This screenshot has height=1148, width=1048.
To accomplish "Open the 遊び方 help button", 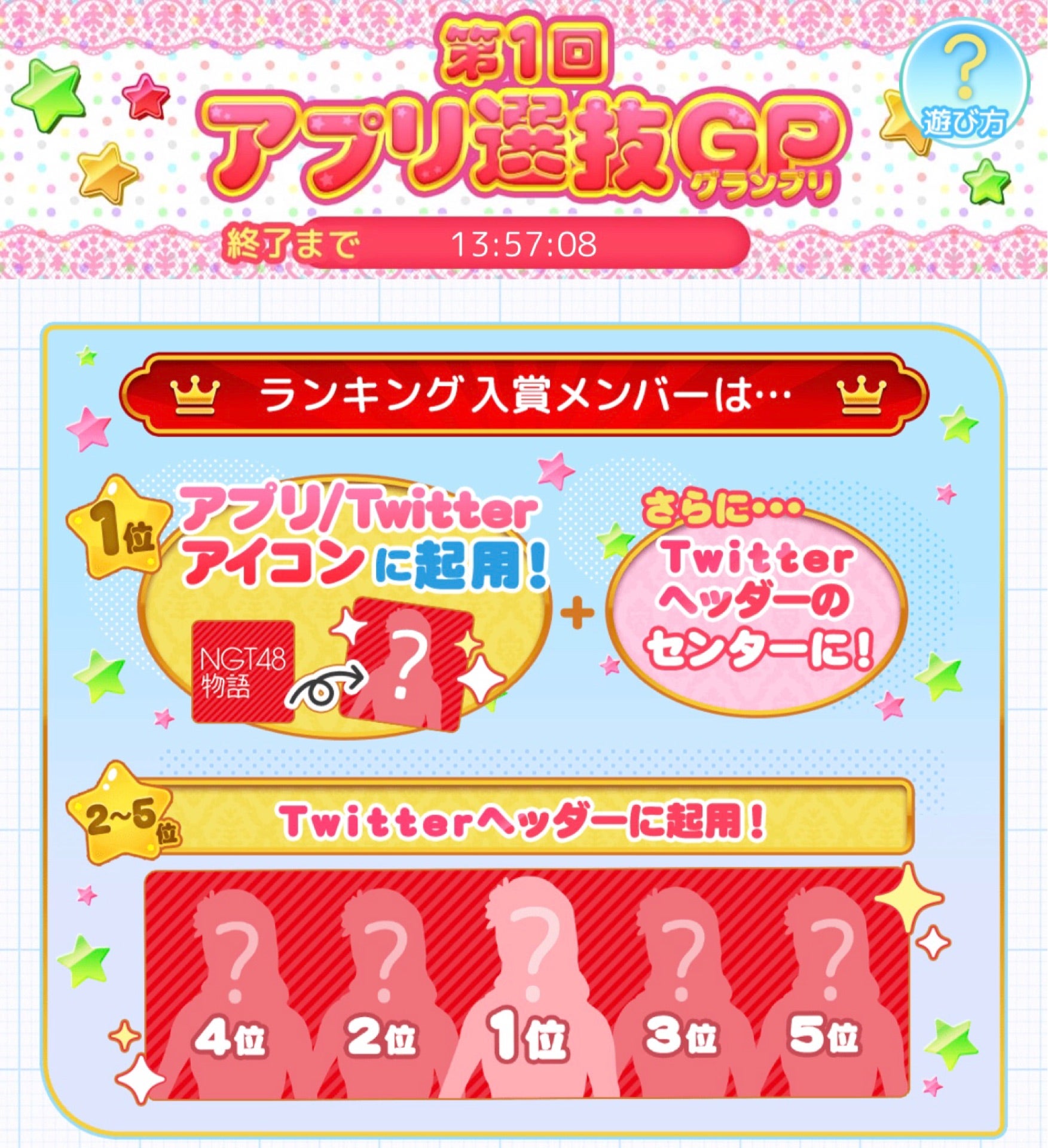I will pos(964,88).
